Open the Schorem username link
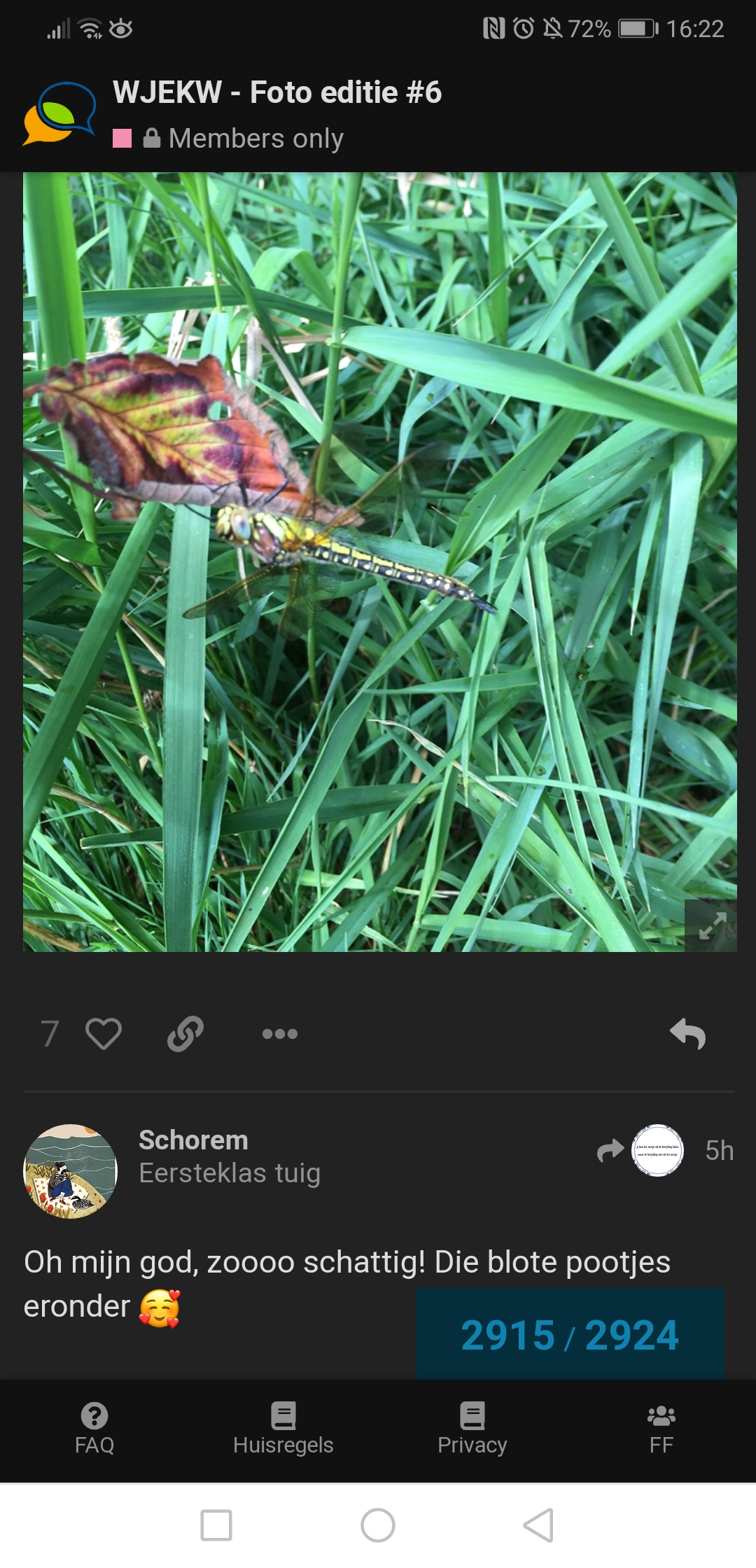 [193, 1140]
